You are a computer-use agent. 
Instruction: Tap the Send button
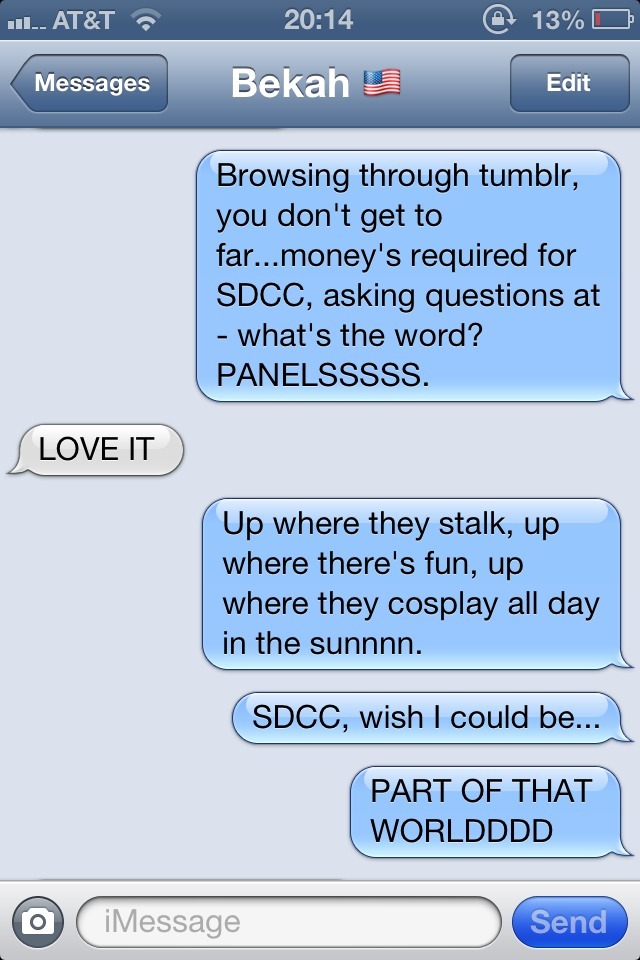pos(568,921)
